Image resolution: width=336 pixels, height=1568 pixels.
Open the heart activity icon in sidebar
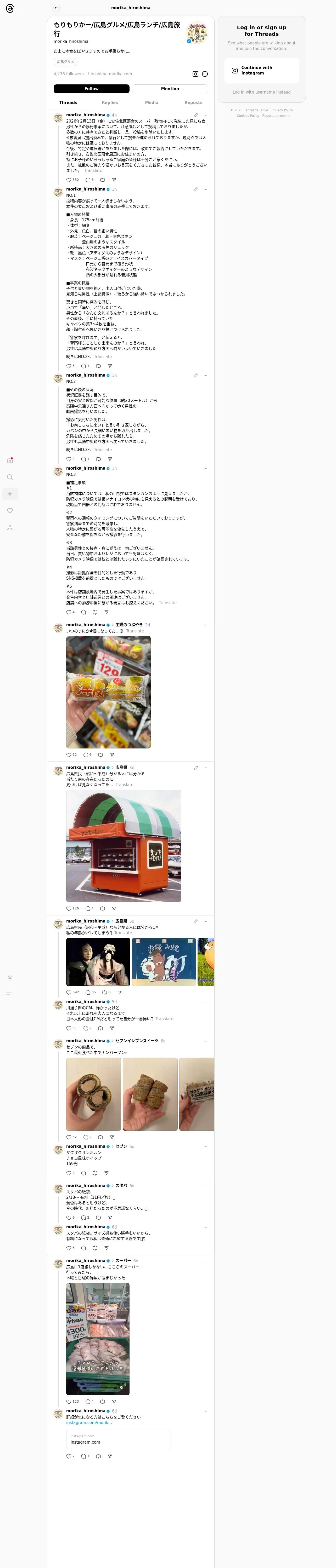pos(10,511)
